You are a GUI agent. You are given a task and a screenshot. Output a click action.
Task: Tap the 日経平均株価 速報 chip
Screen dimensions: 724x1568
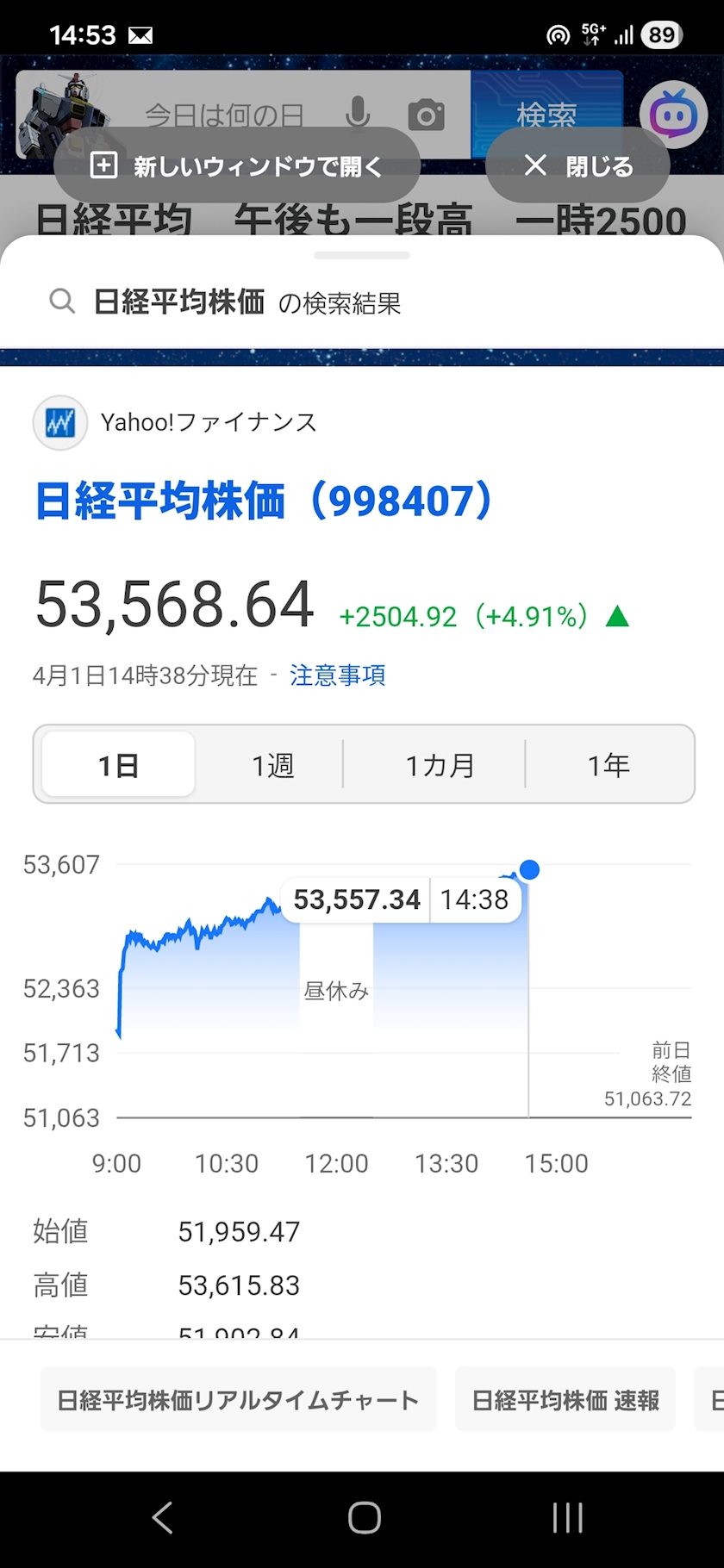click(565, 1400)
